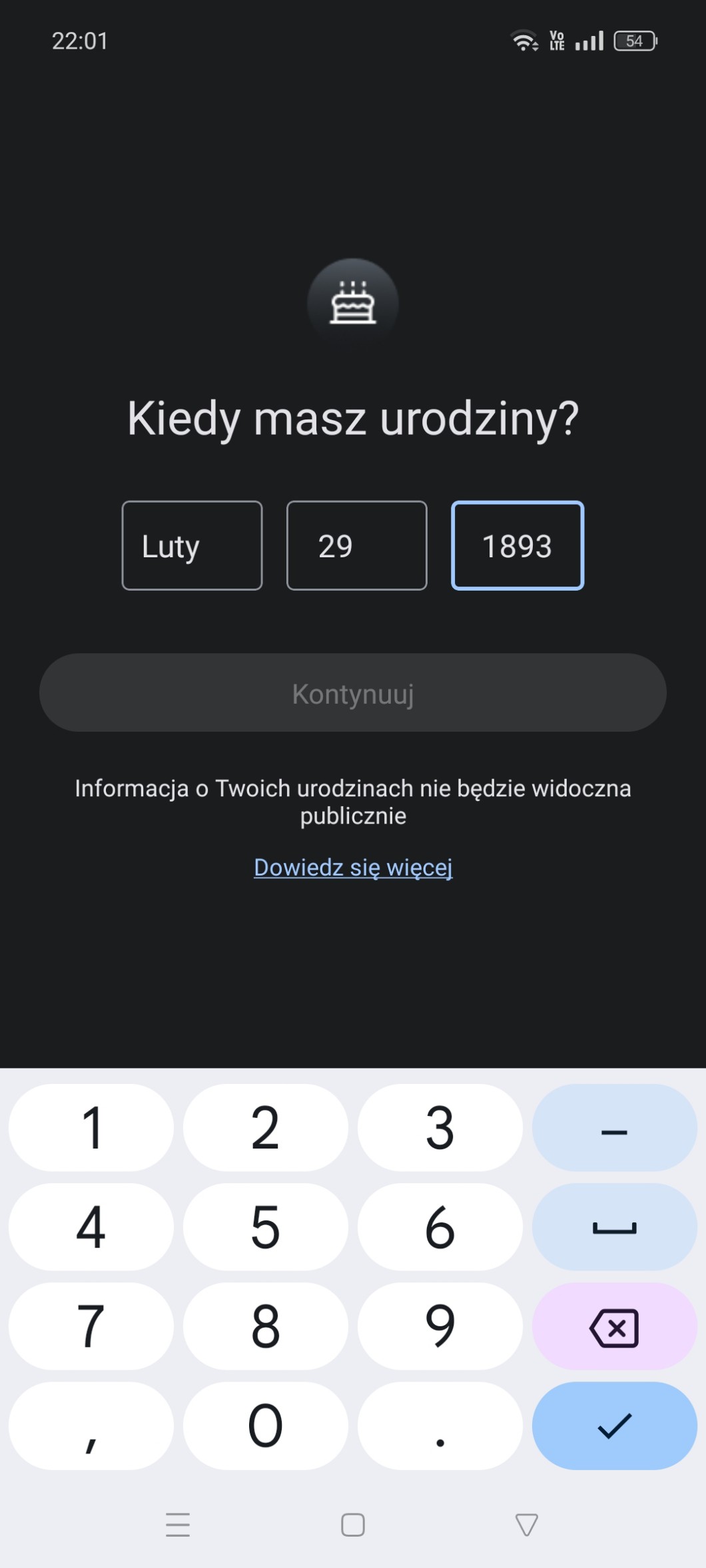Open the Dowiedz się więcej link

(x=353, y=867)
